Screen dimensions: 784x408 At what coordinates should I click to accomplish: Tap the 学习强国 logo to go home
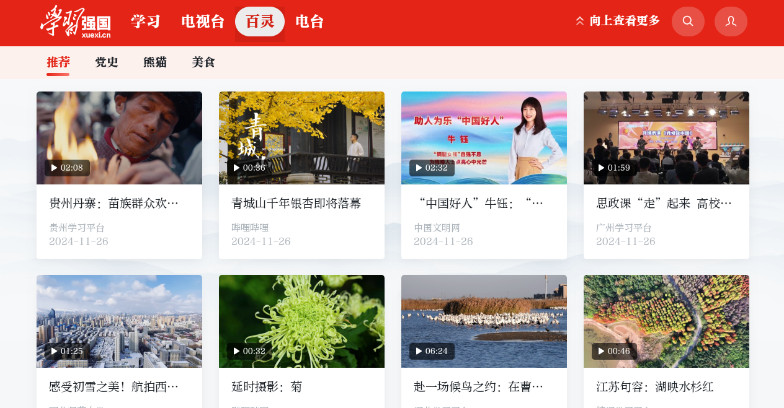click(76, 22)
